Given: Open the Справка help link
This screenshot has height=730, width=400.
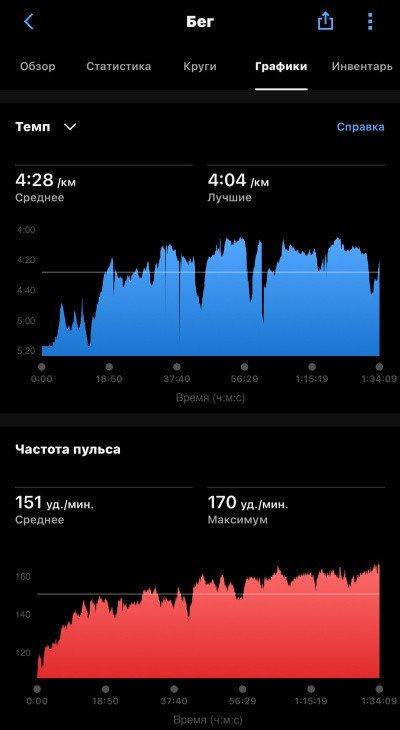Looking at the screenshot, I should [x=361, y=127].
